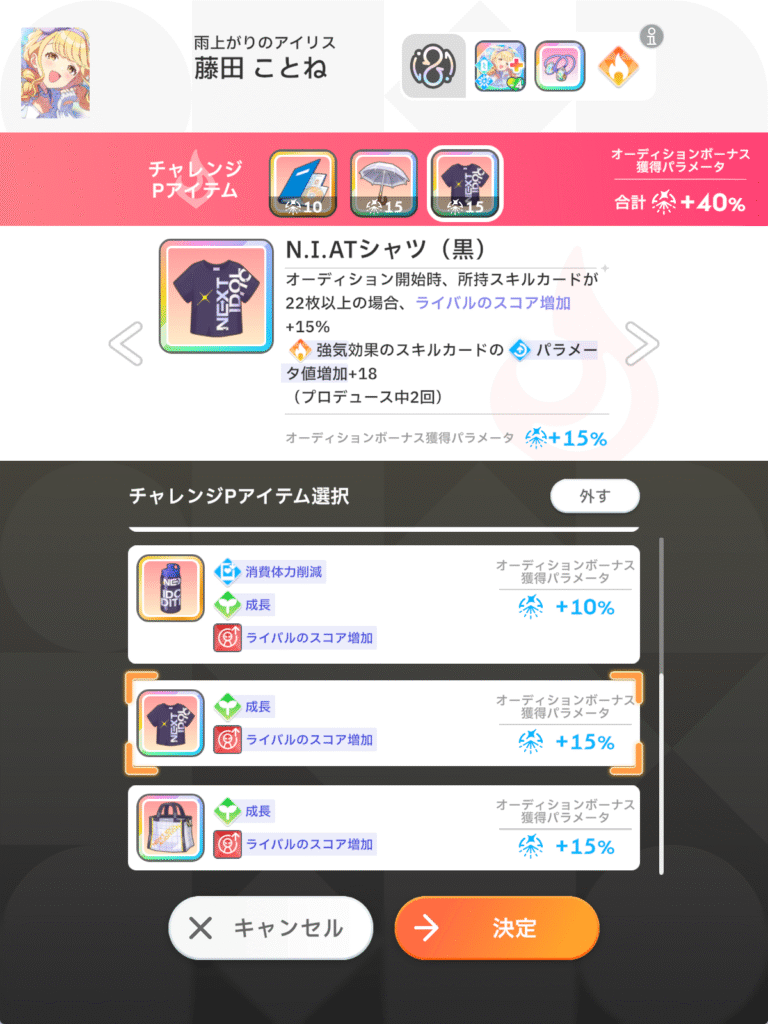Screen dimensions: 768x1024
Task: Show the next item with the right arrow
Action: coord(641,344)
